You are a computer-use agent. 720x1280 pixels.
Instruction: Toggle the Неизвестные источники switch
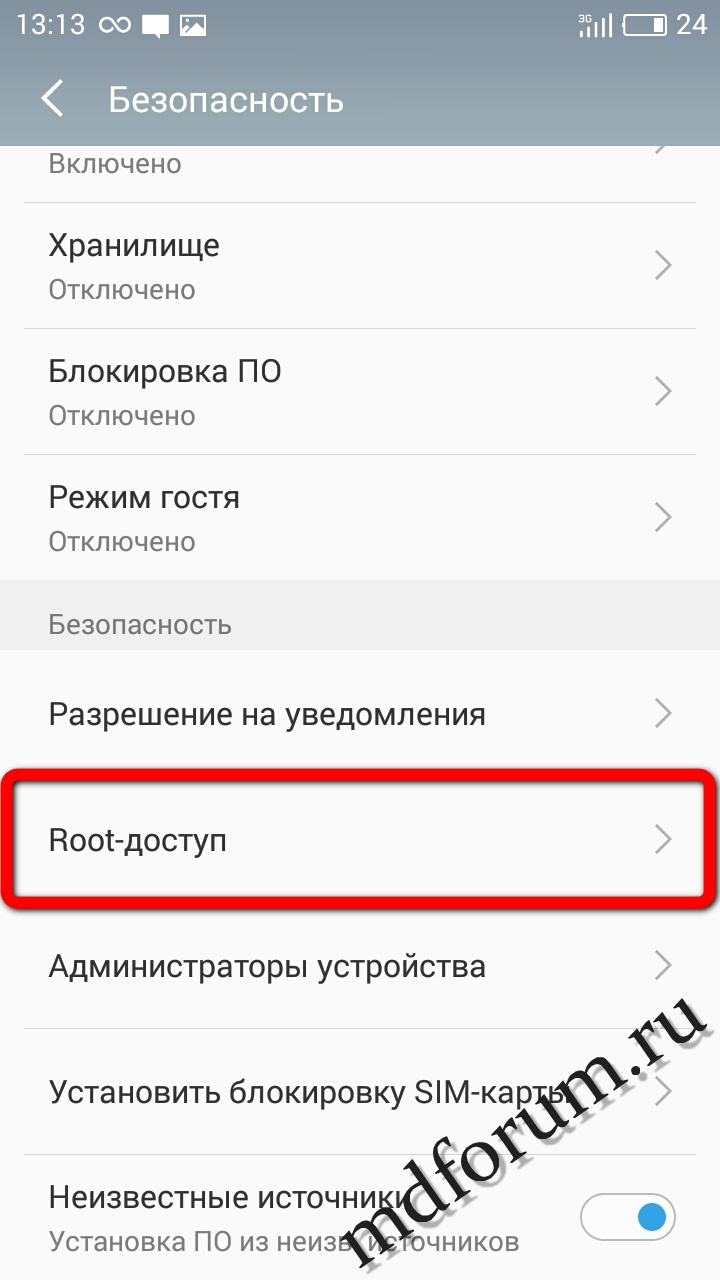tap(628, 1217)
